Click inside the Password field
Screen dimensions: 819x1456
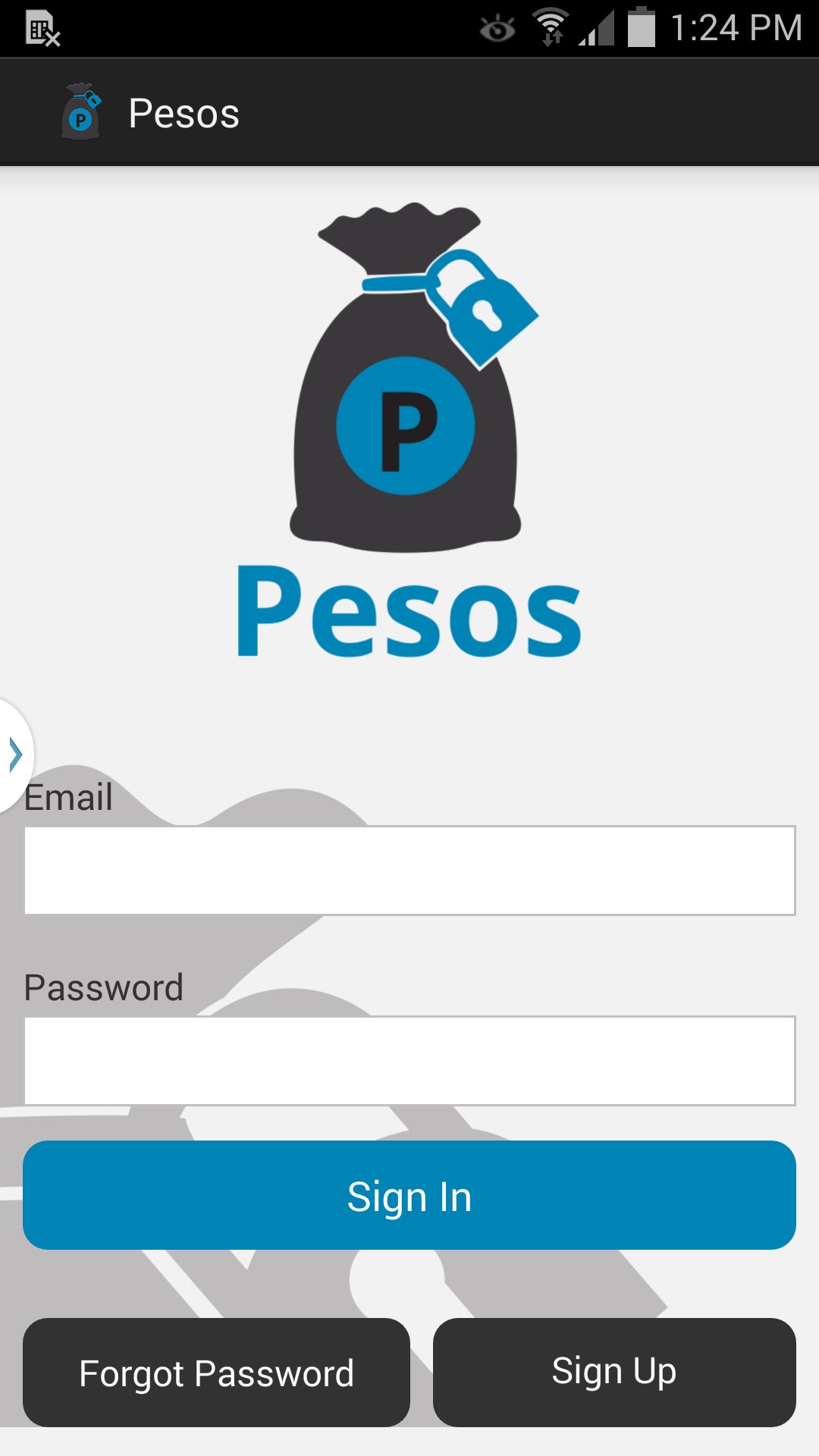tap(409, 1059)
